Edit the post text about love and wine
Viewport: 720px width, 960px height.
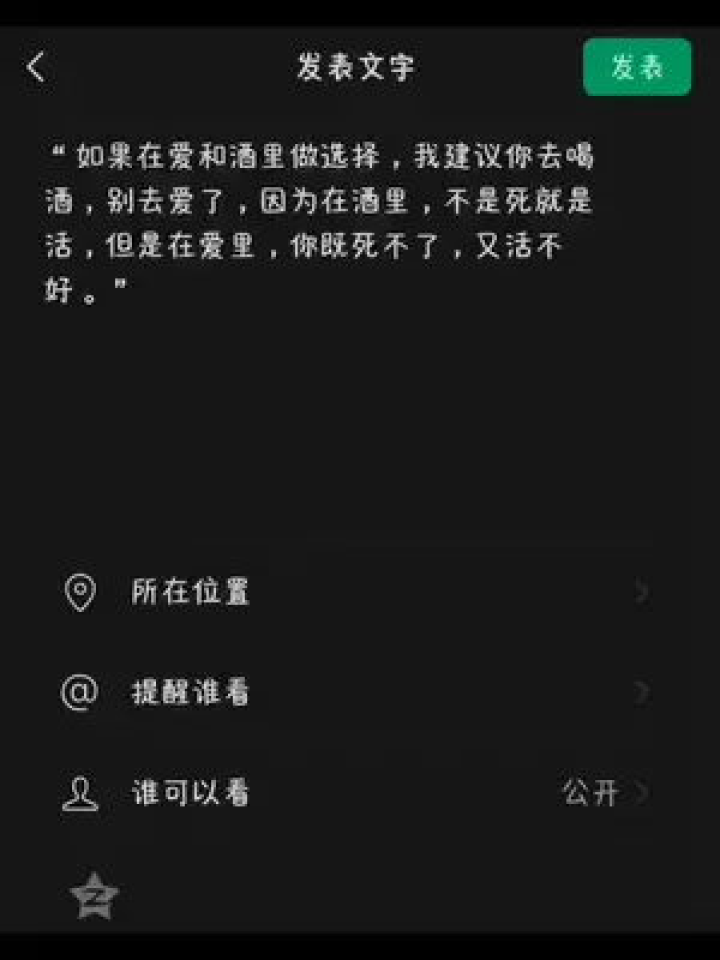pyautogui.click(x=320, y=224)
